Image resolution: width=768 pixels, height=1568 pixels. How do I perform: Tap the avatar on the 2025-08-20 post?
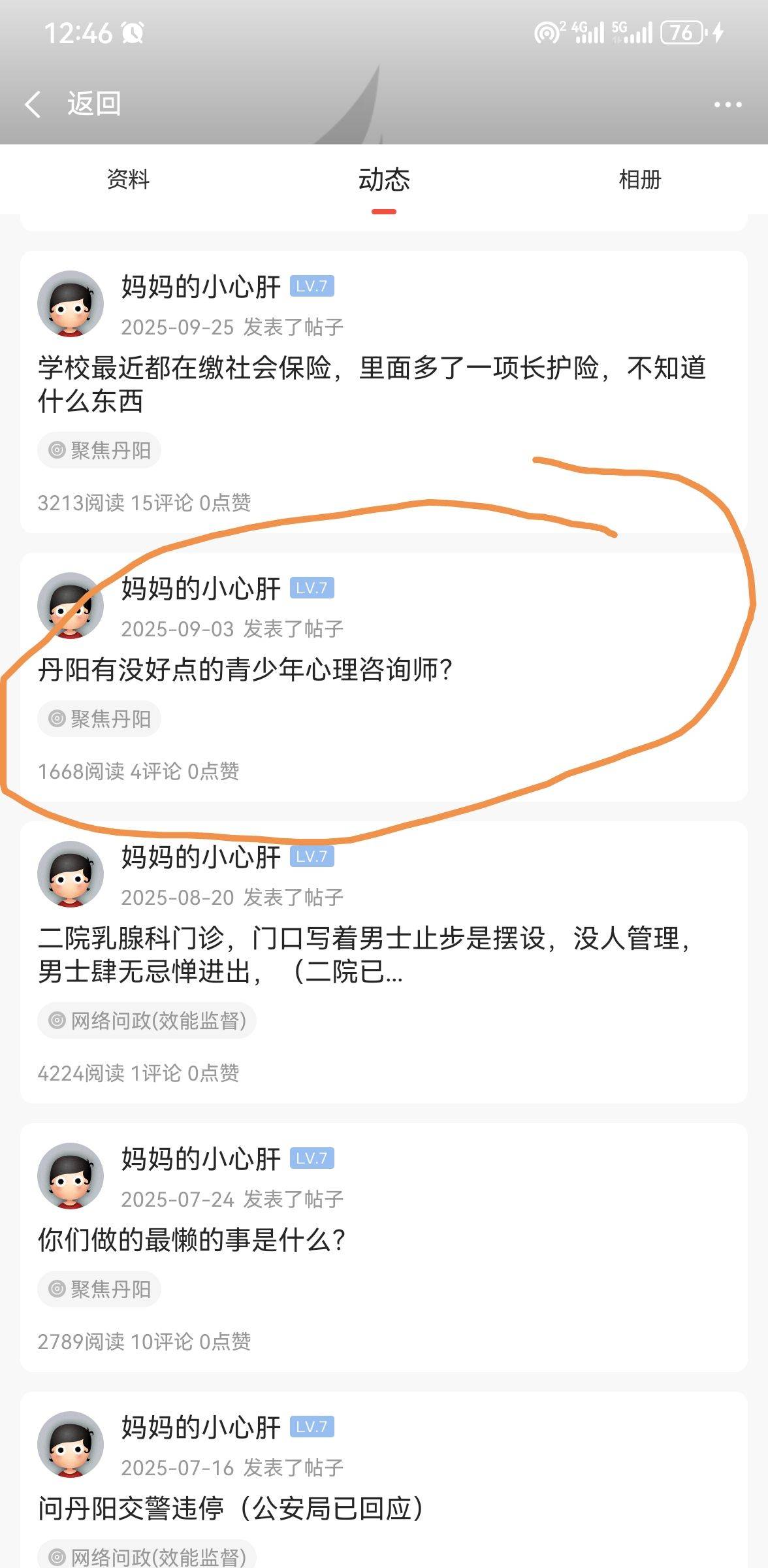[x=71, y=874]
